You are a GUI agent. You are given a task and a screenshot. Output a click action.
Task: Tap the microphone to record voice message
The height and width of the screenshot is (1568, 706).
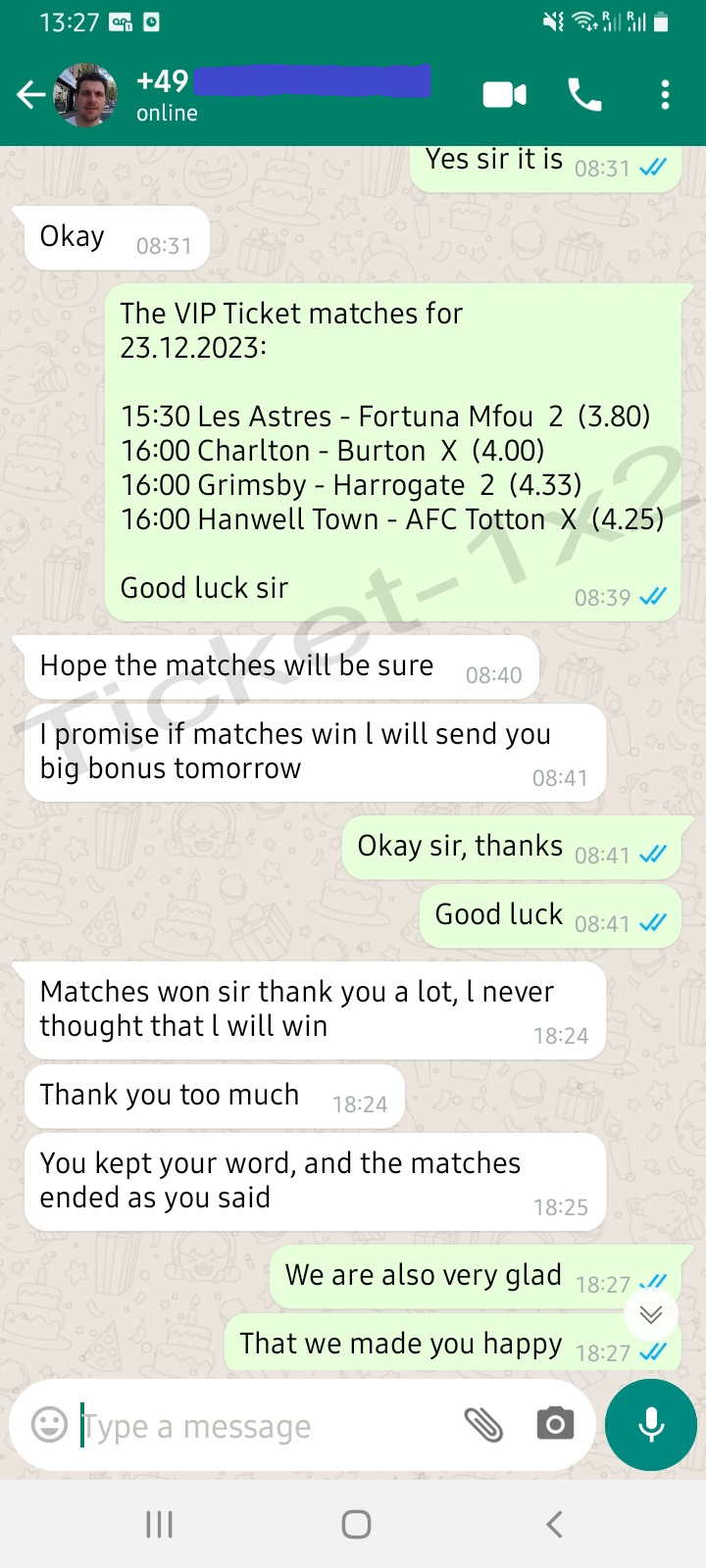pos(651,1425)
